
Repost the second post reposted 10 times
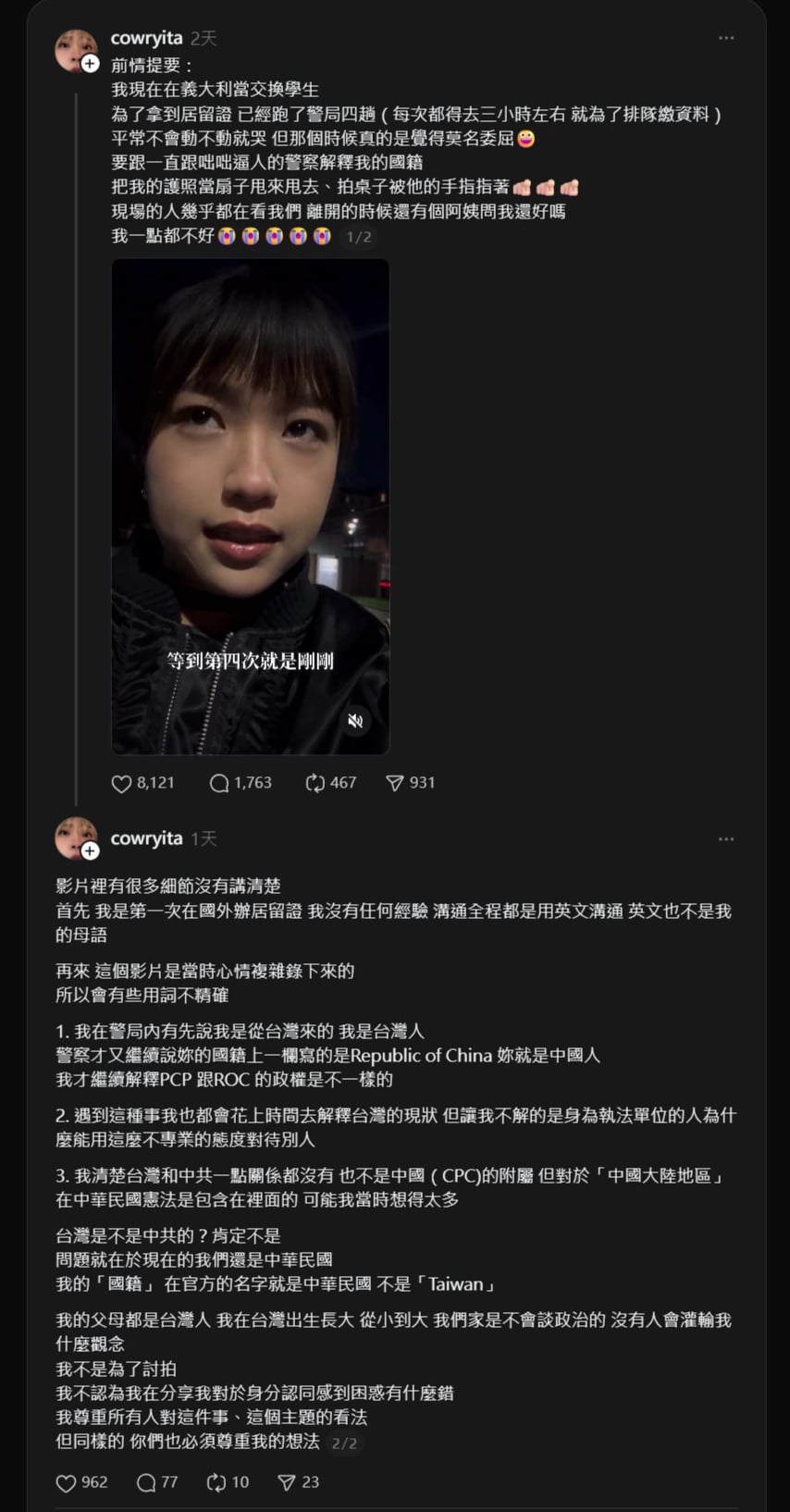tap(216, 1483)
